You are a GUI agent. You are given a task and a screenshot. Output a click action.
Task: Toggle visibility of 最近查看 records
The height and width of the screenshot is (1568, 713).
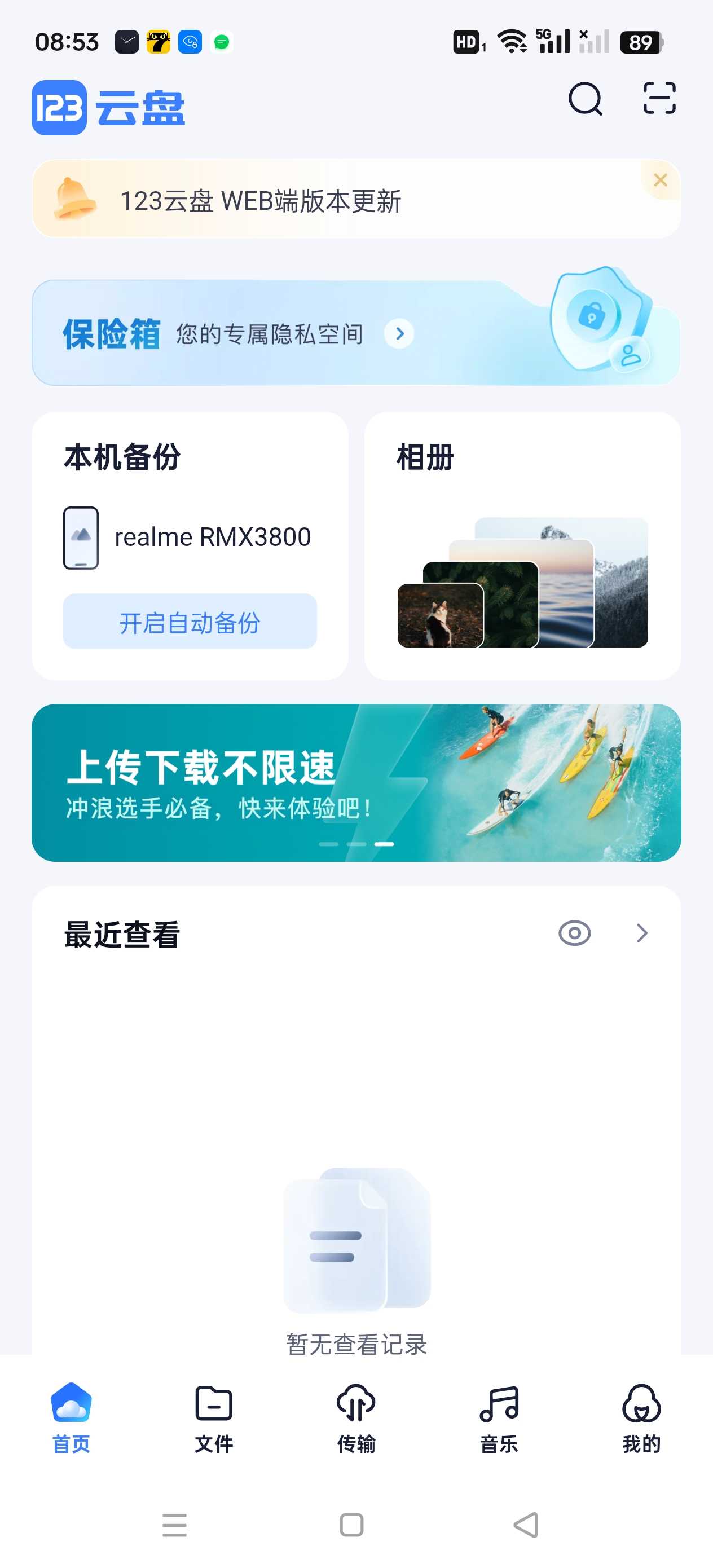pos(574,932)
